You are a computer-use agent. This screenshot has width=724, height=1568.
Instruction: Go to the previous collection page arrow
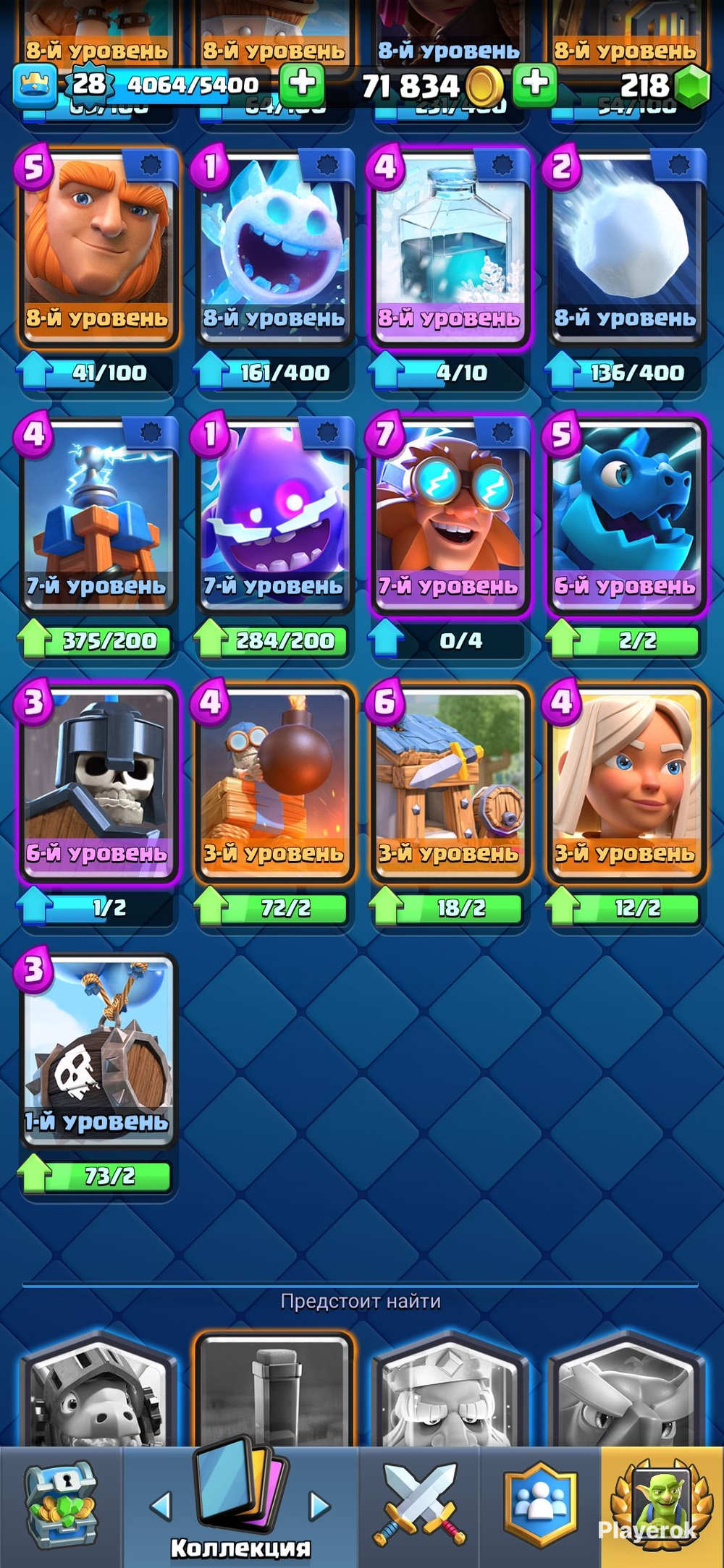(x=161, y=1506)
